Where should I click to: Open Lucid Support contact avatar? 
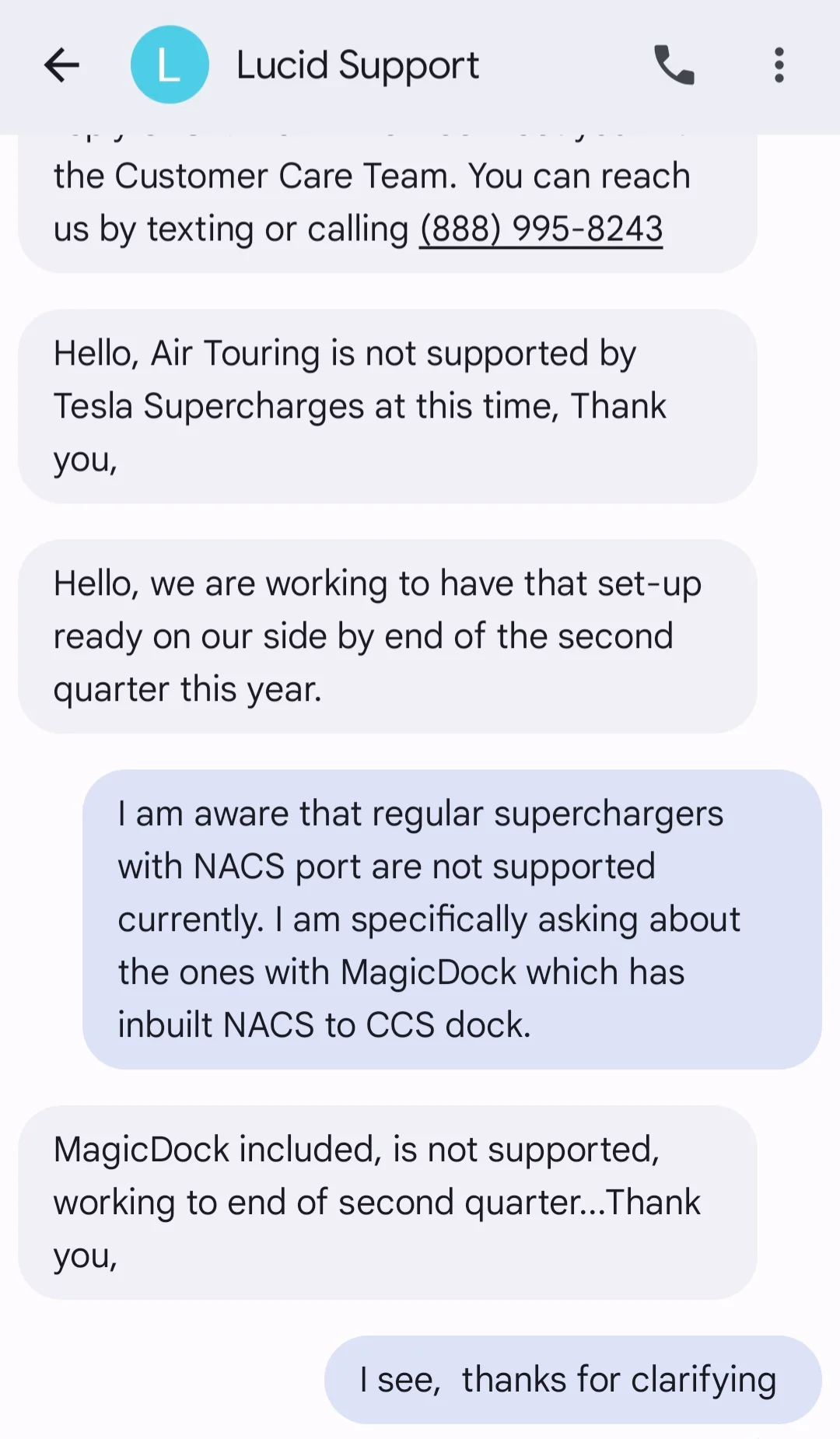pyautogui.click(x=170, y=65)
